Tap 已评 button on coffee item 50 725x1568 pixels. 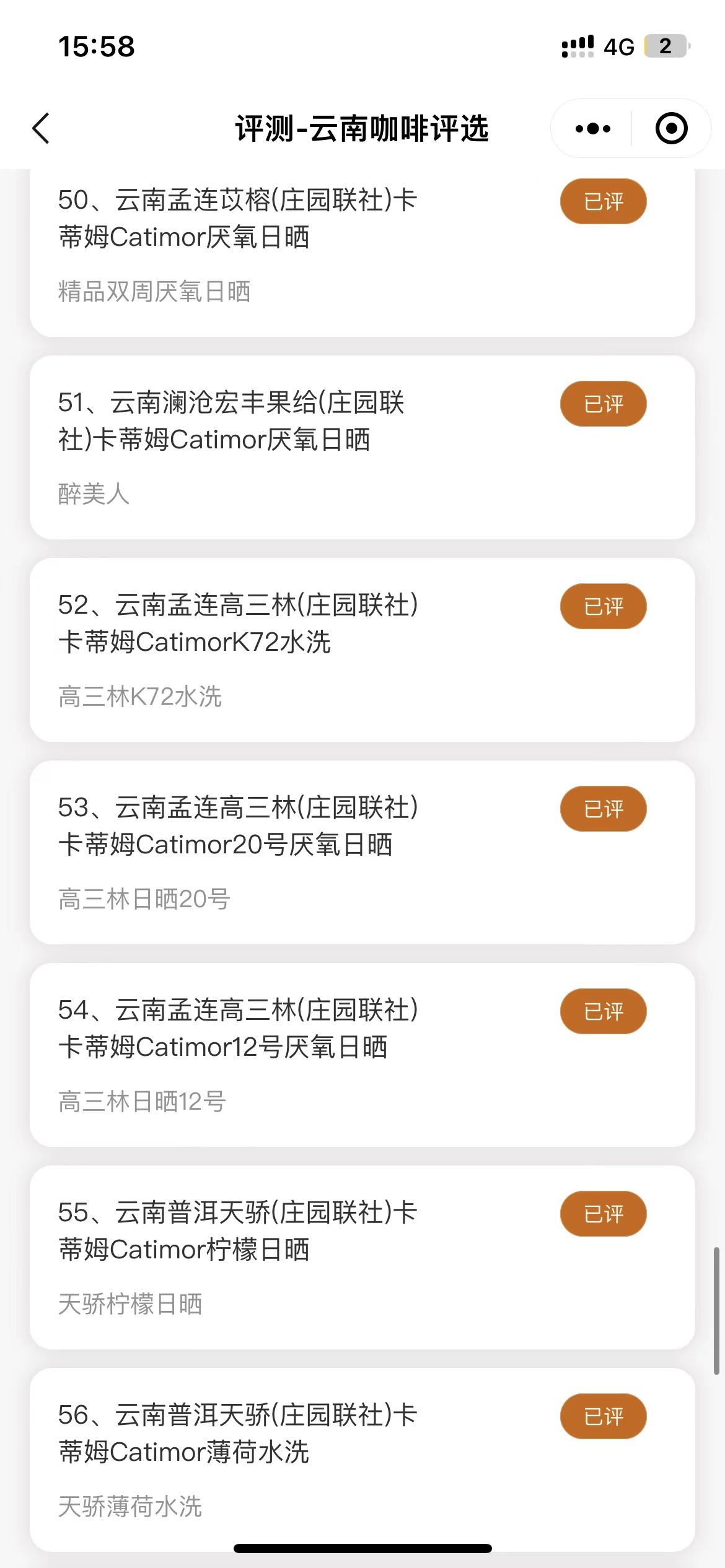603,201
